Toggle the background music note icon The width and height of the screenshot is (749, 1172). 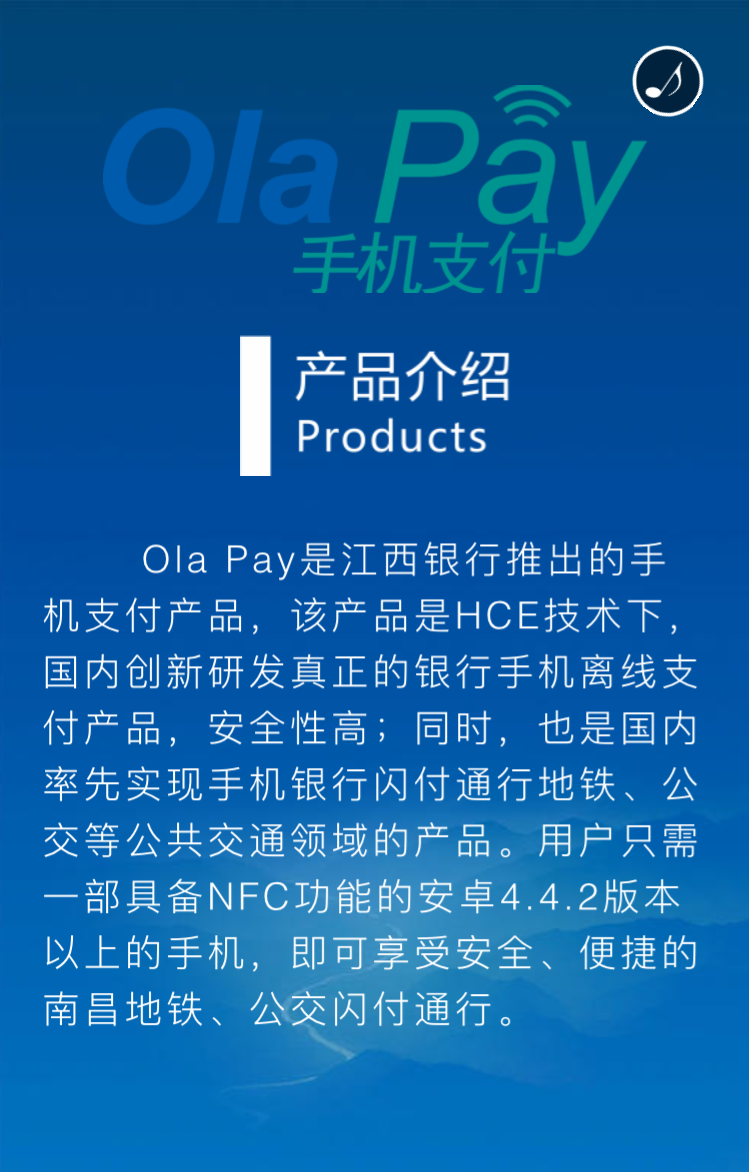tap(668, 81)
